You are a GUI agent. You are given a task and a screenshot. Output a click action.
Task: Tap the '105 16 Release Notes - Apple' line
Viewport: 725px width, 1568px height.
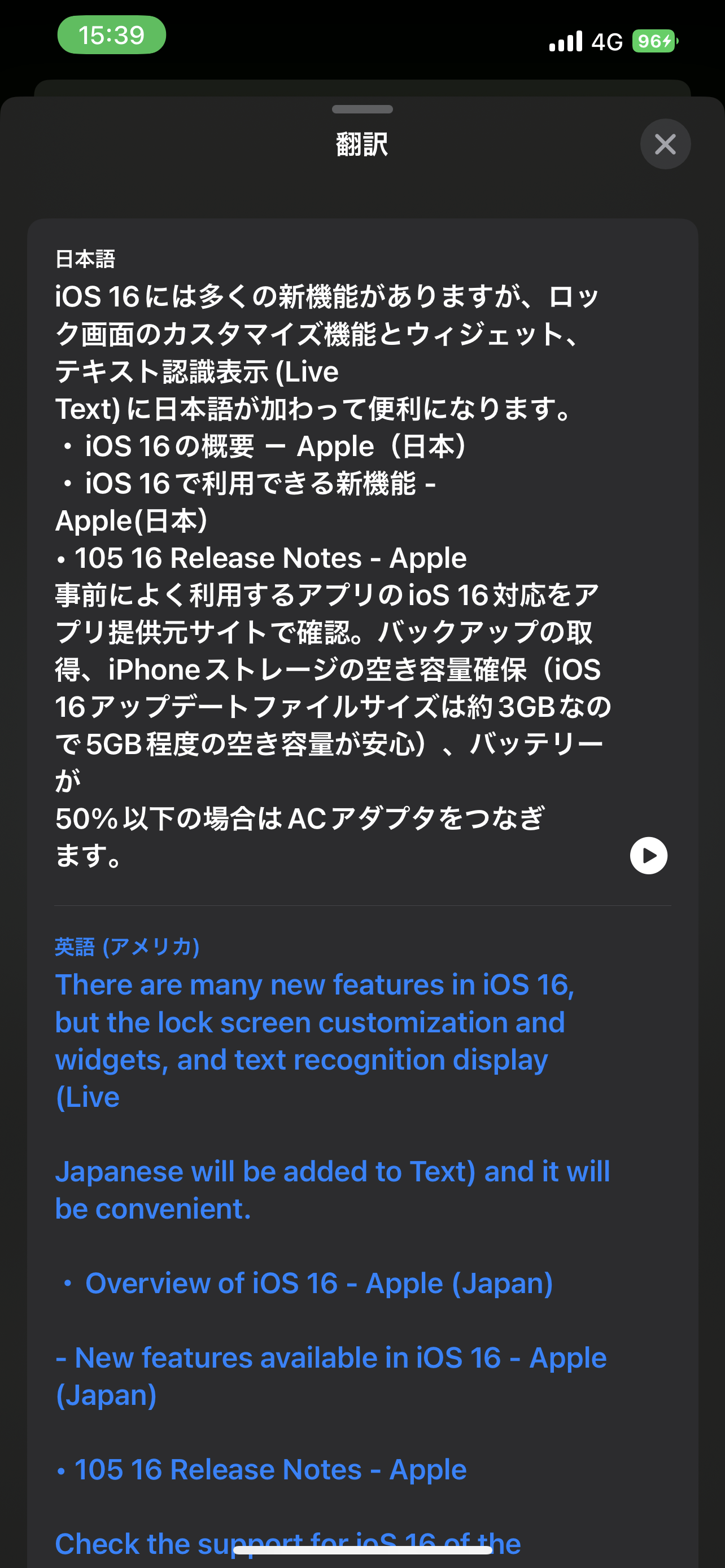[260, 557]
